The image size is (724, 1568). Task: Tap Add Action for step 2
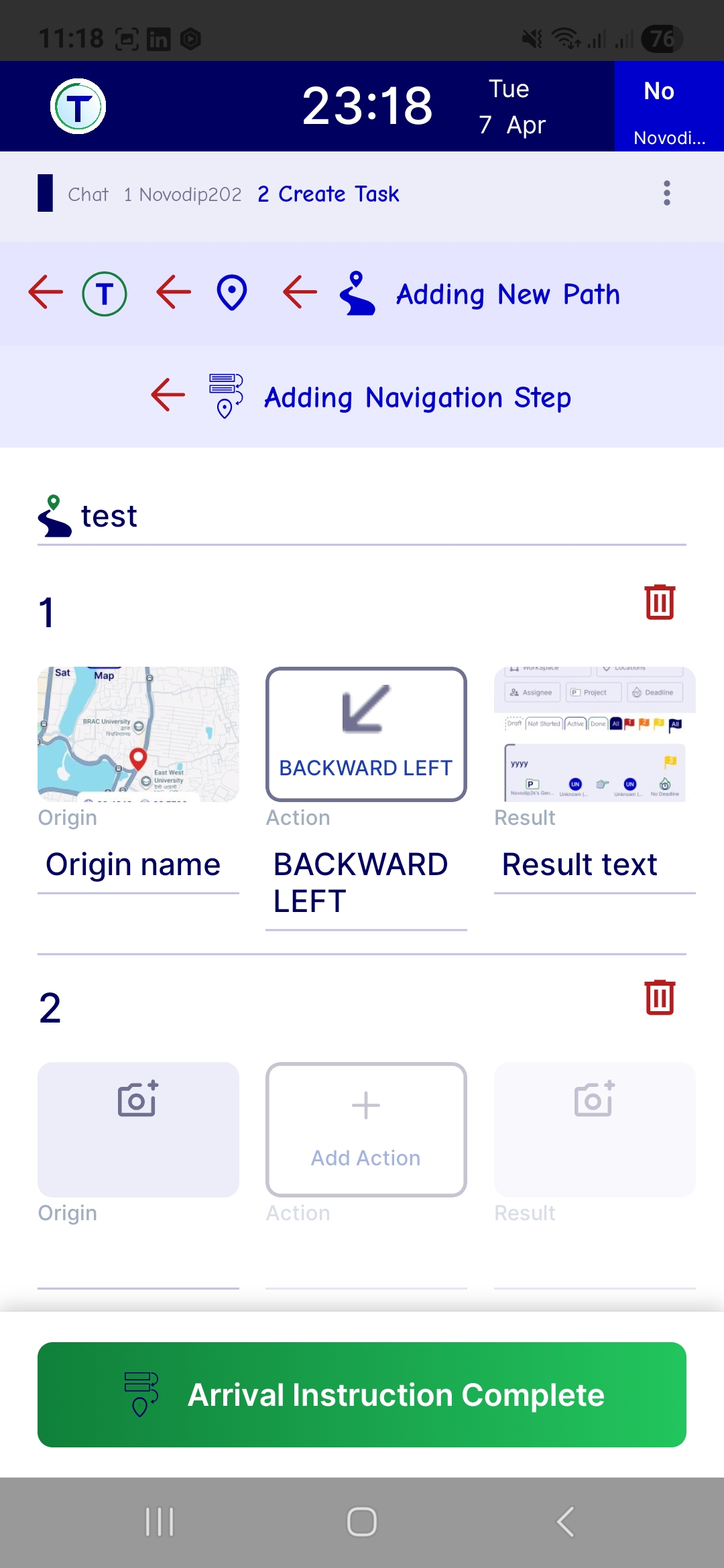[366, 1129]
